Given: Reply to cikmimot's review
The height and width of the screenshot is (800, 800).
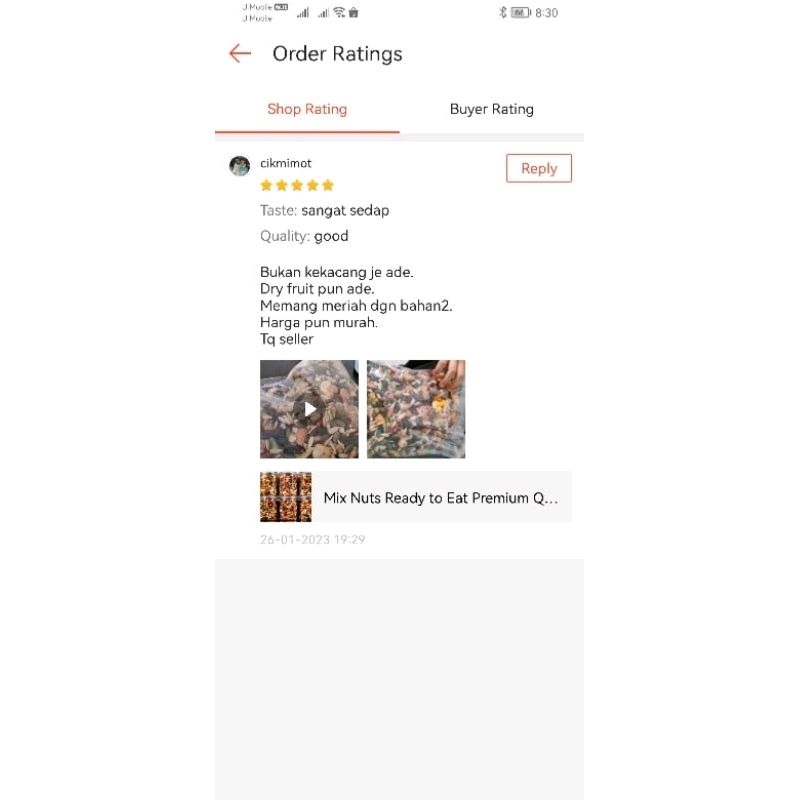Looking at the screenshot, I should pos(538,168).
